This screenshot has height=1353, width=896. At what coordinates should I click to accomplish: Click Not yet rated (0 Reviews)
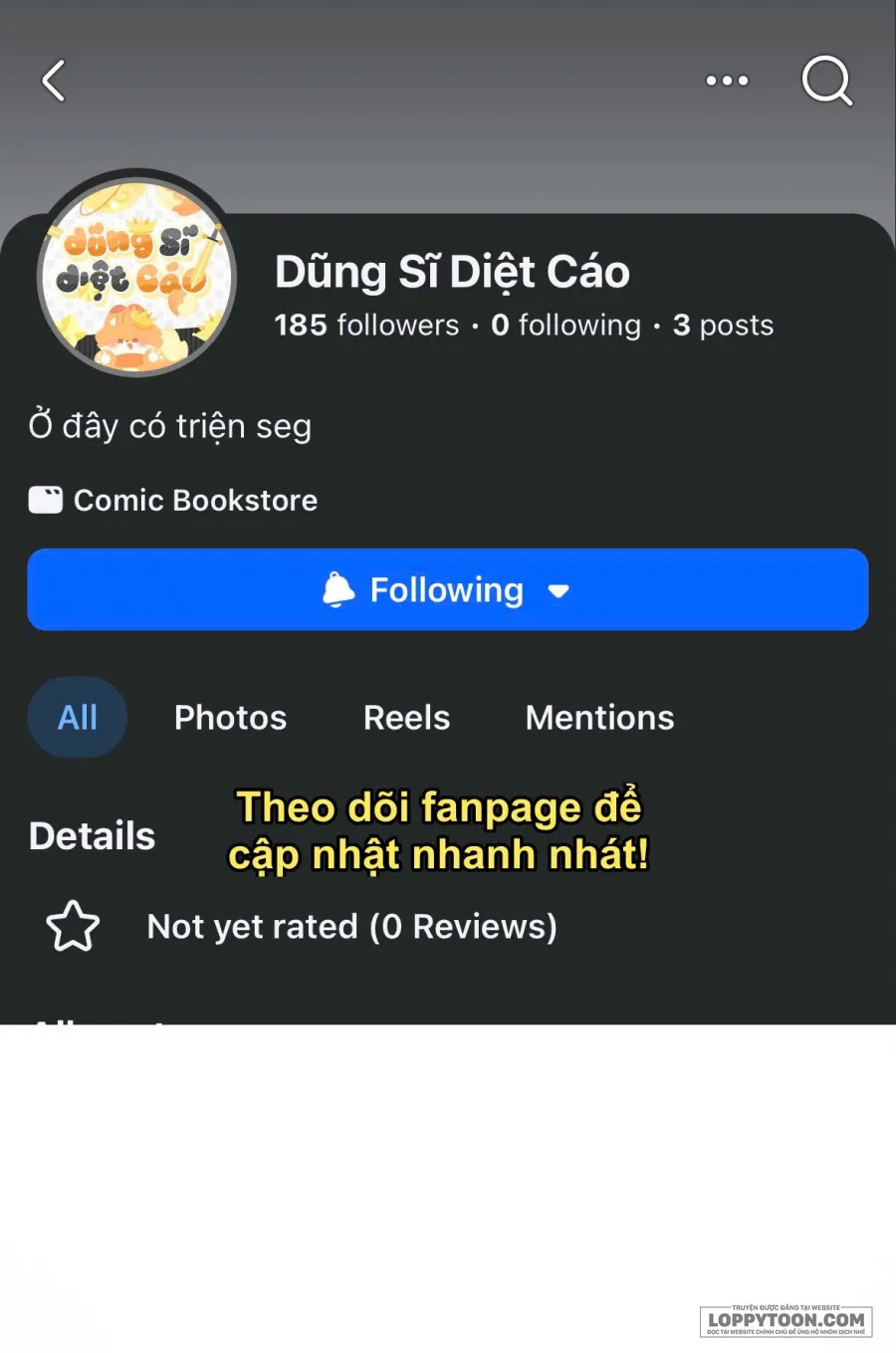(x=352, y=926)
